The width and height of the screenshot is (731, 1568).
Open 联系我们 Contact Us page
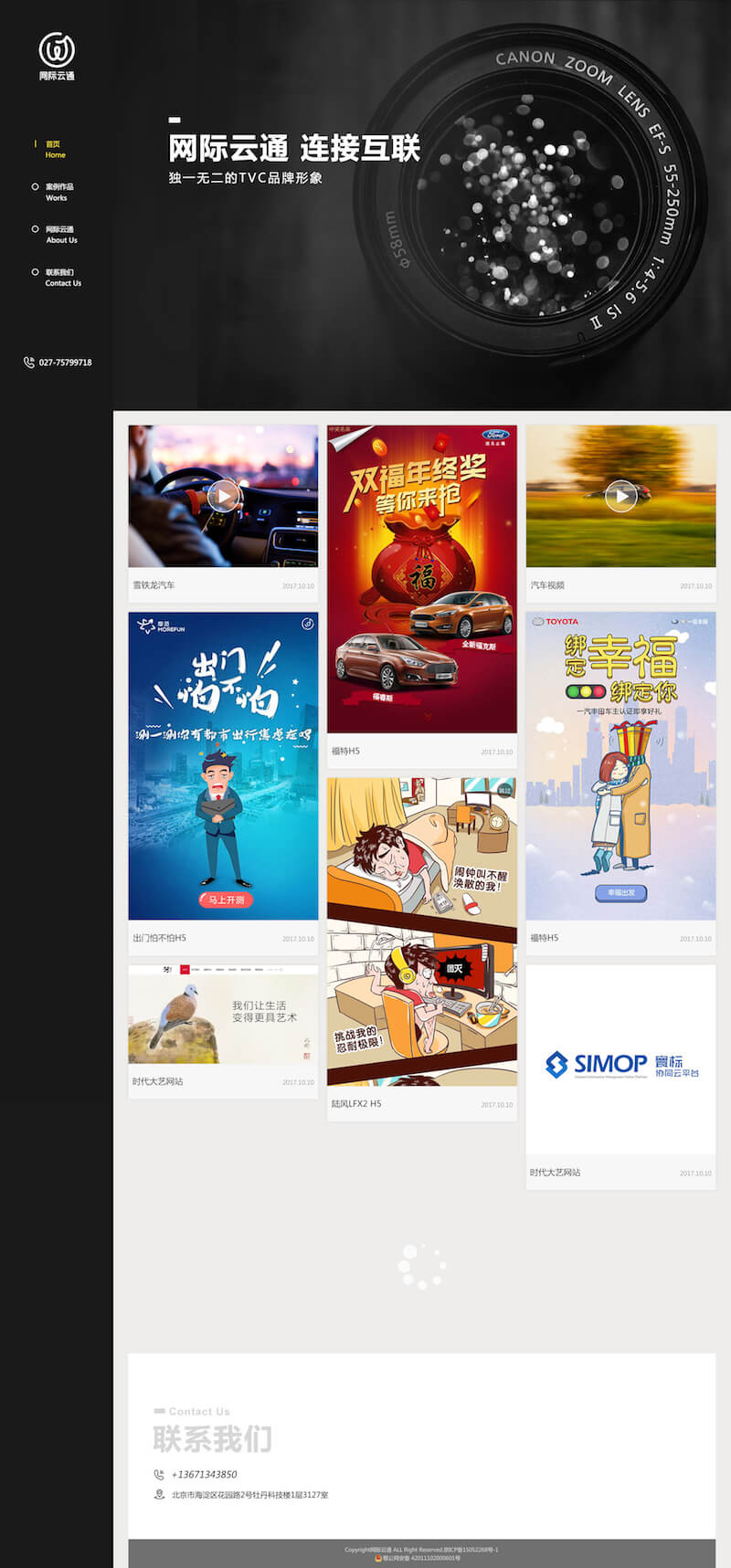[62, 278]
